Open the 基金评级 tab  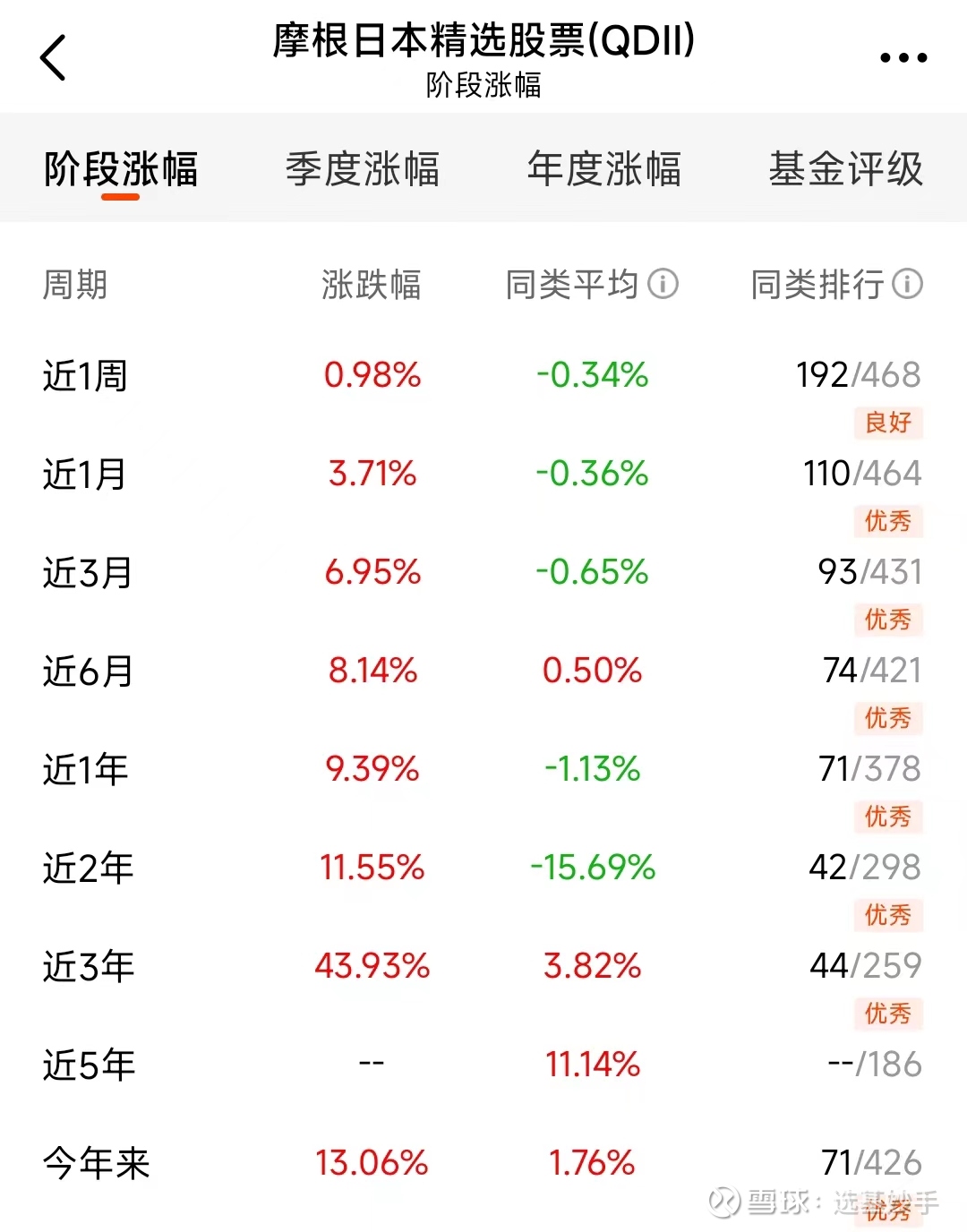point(845,168)
